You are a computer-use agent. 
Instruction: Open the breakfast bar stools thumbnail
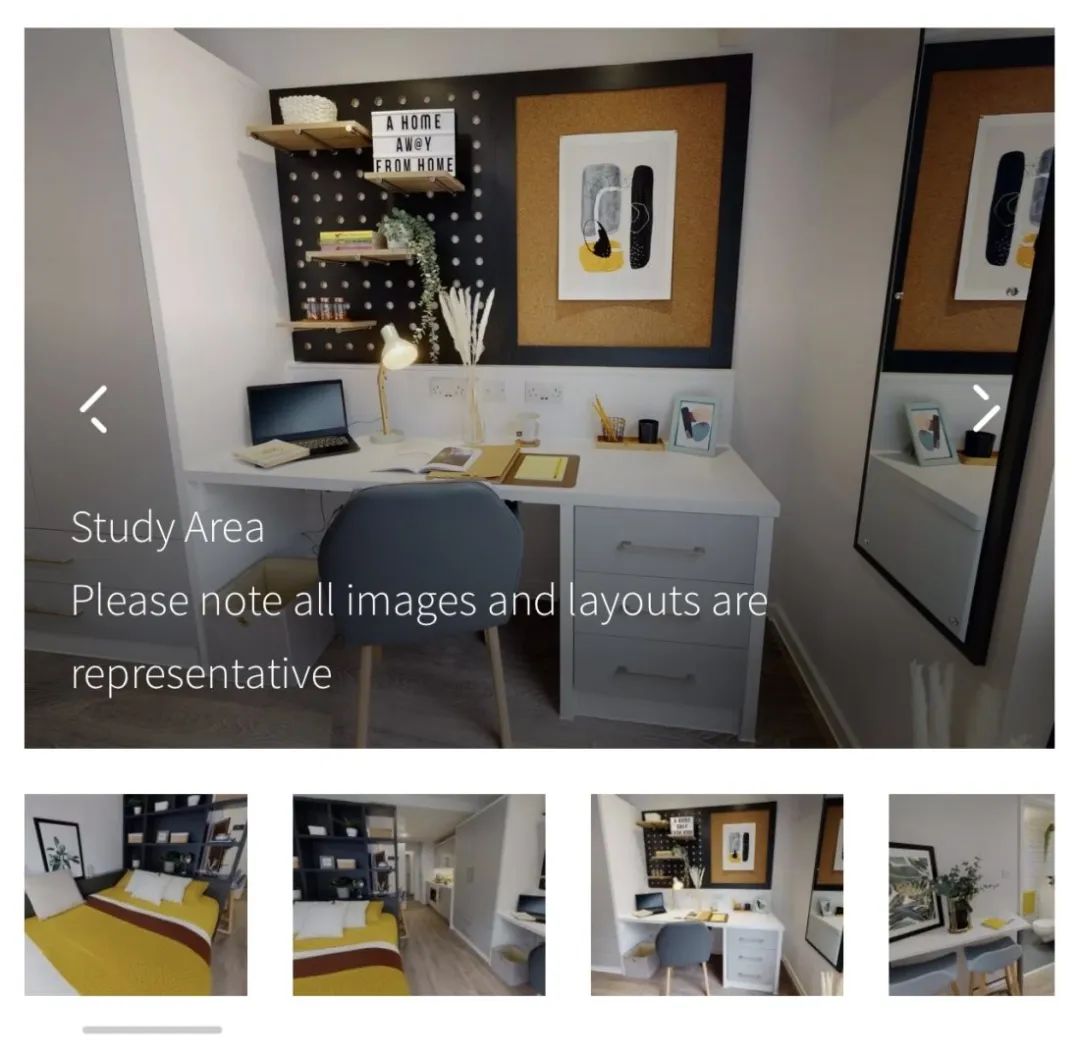[x=970, y=894]
